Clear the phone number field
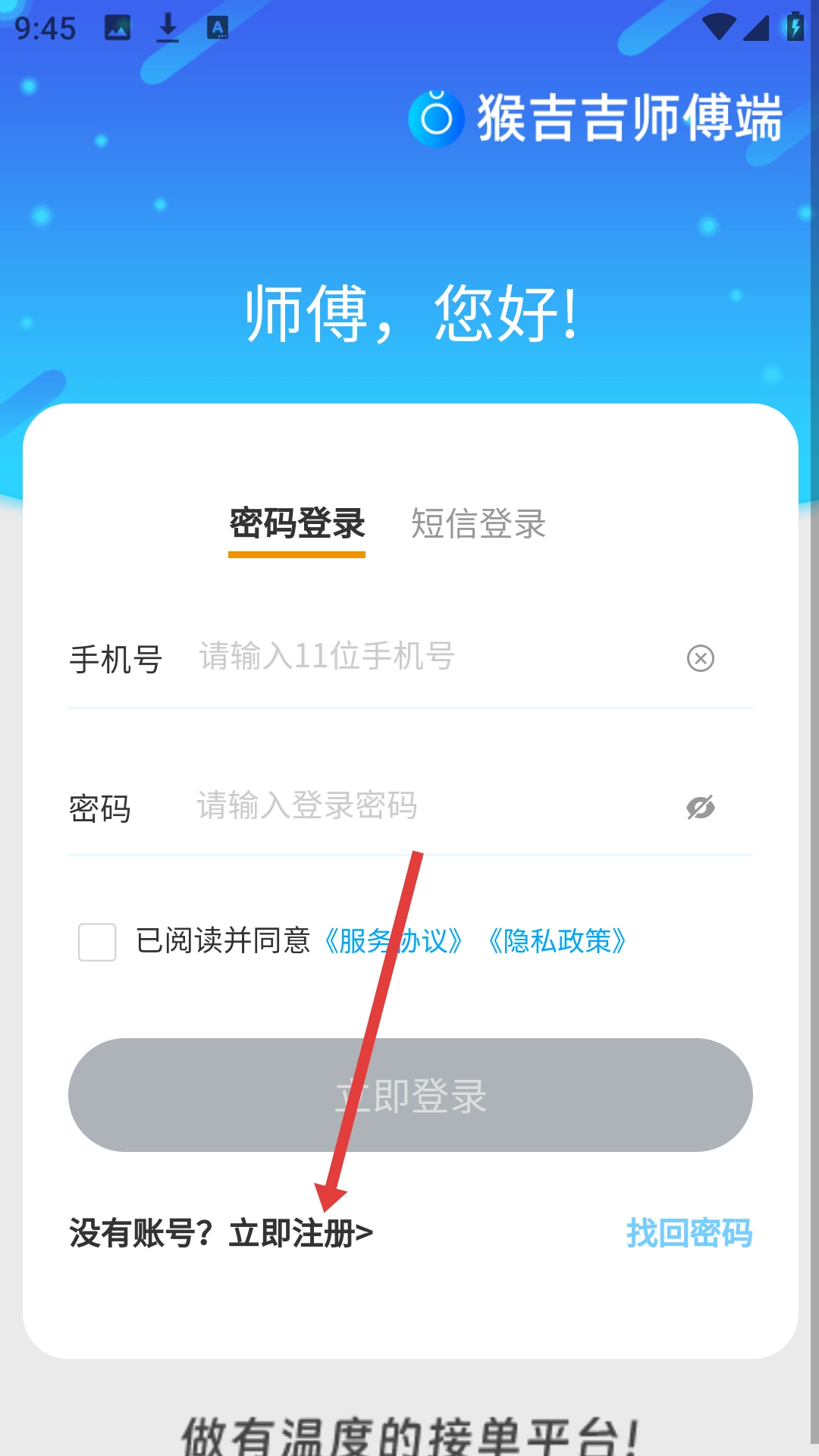The image size is (819, 1456). coord(700,658)
